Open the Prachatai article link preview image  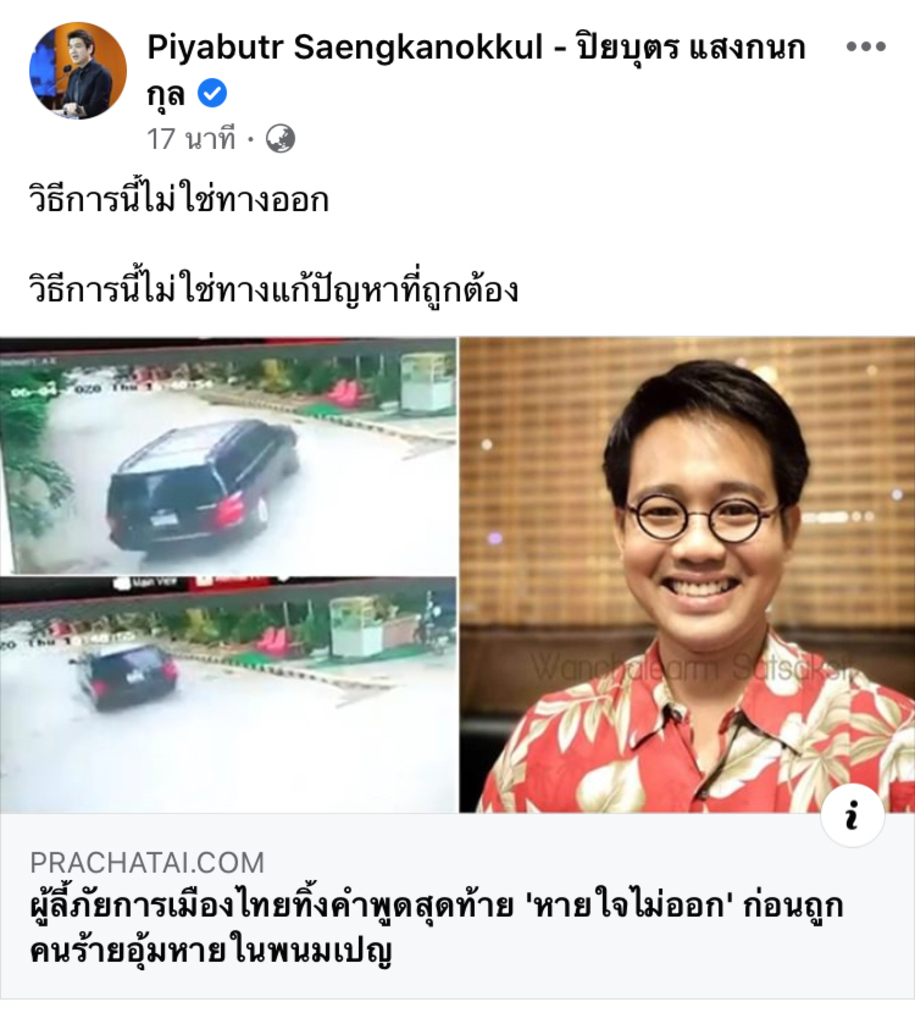click(457, 575)
